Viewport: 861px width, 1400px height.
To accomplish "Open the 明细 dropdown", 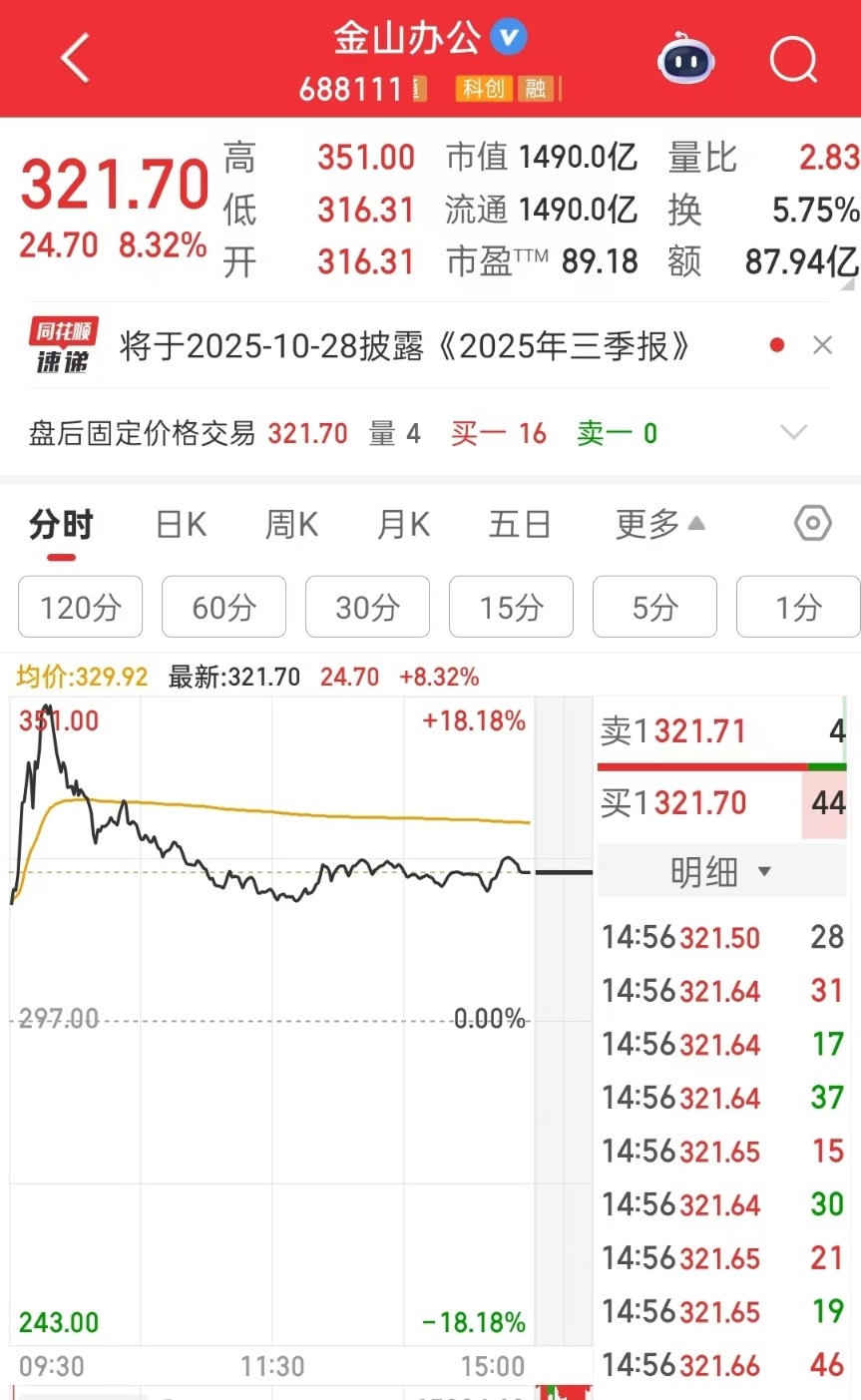I will (720, 872).
